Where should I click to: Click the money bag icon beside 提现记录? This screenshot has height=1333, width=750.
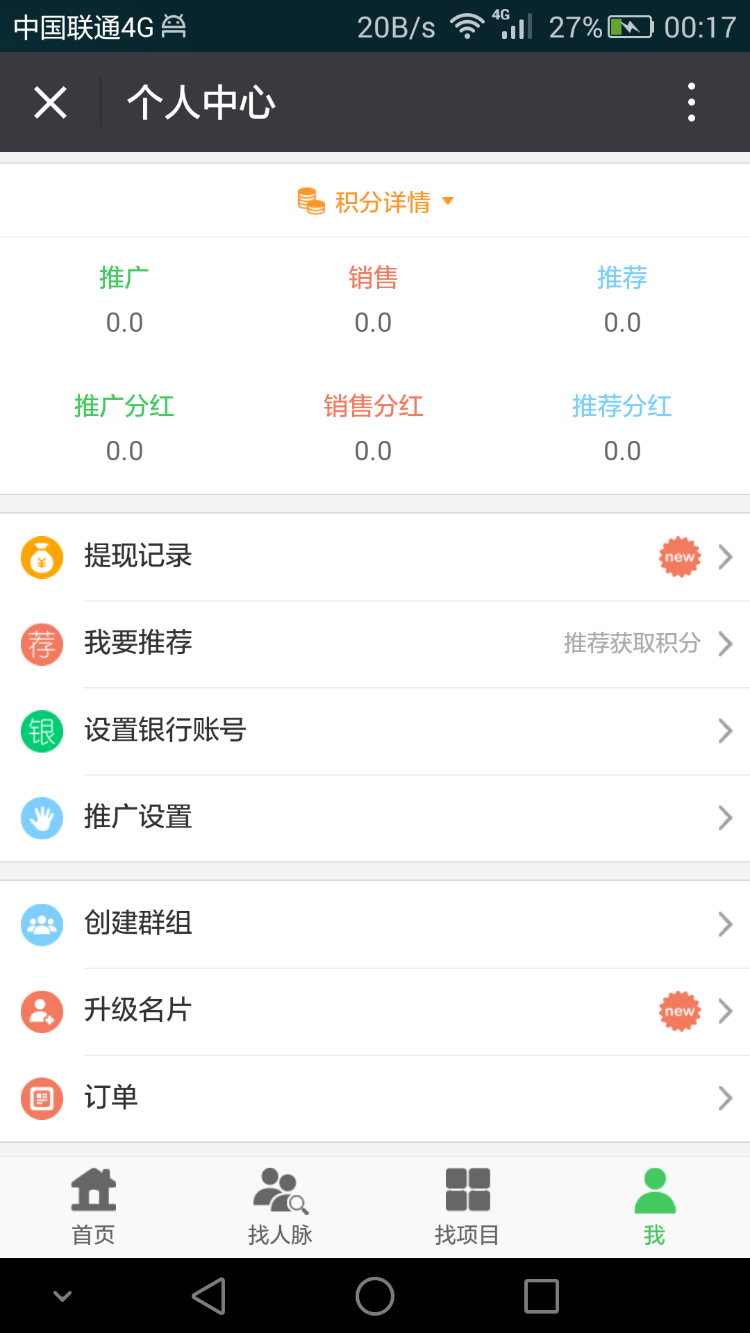(41, 557)
